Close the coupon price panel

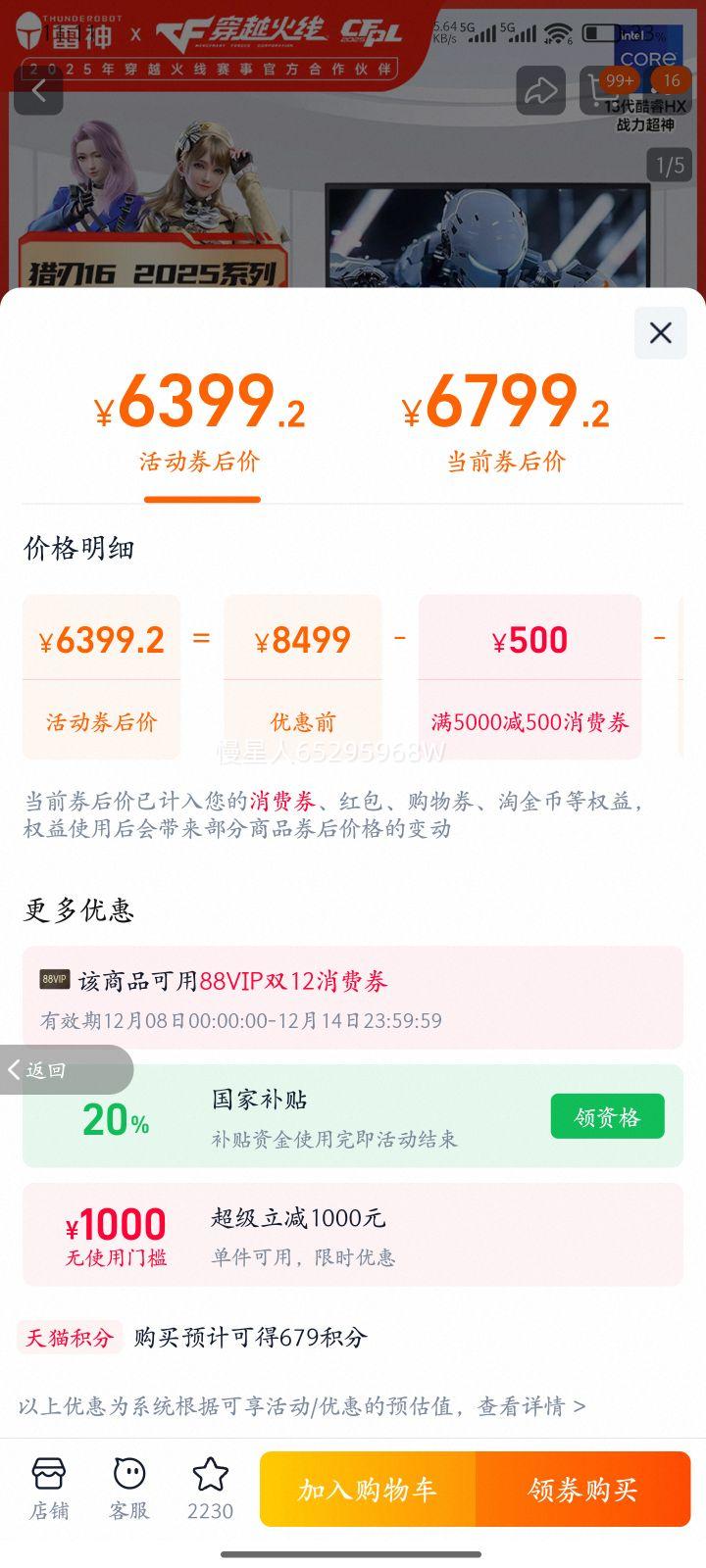point(660,332)
